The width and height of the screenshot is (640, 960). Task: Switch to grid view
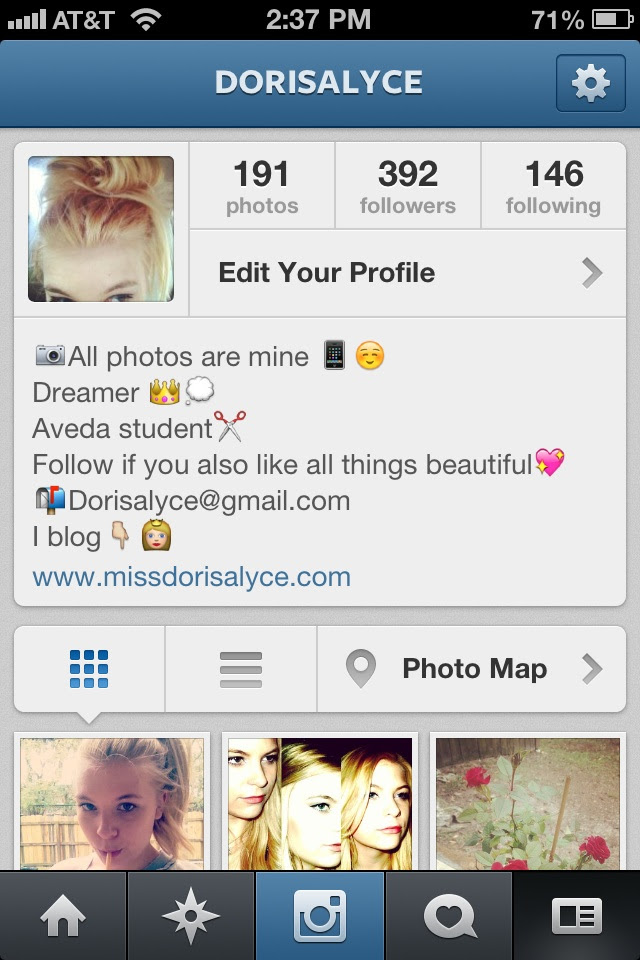pyautogui.click(x=89, y=669)
